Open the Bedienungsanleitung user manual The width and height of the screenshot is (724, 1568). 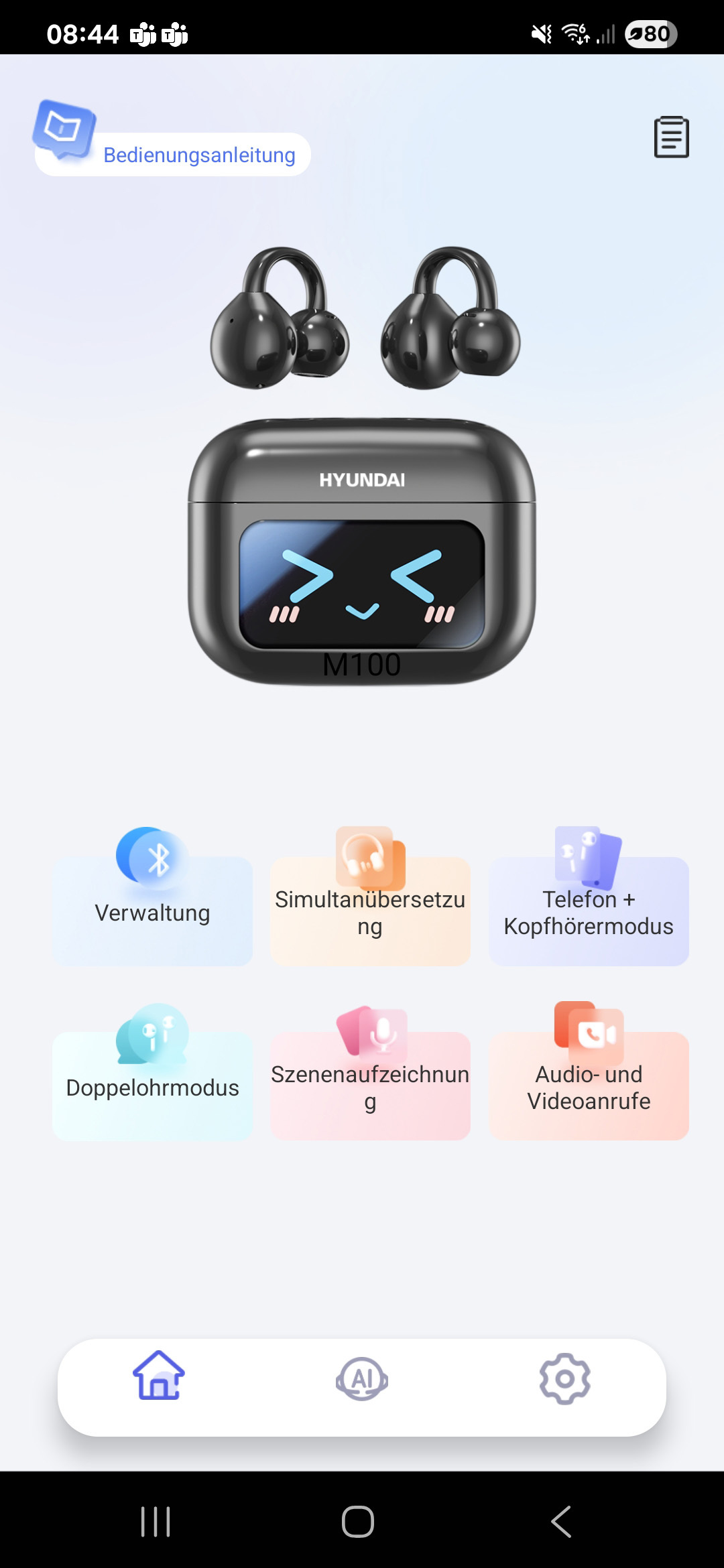[x=198, y=155]
